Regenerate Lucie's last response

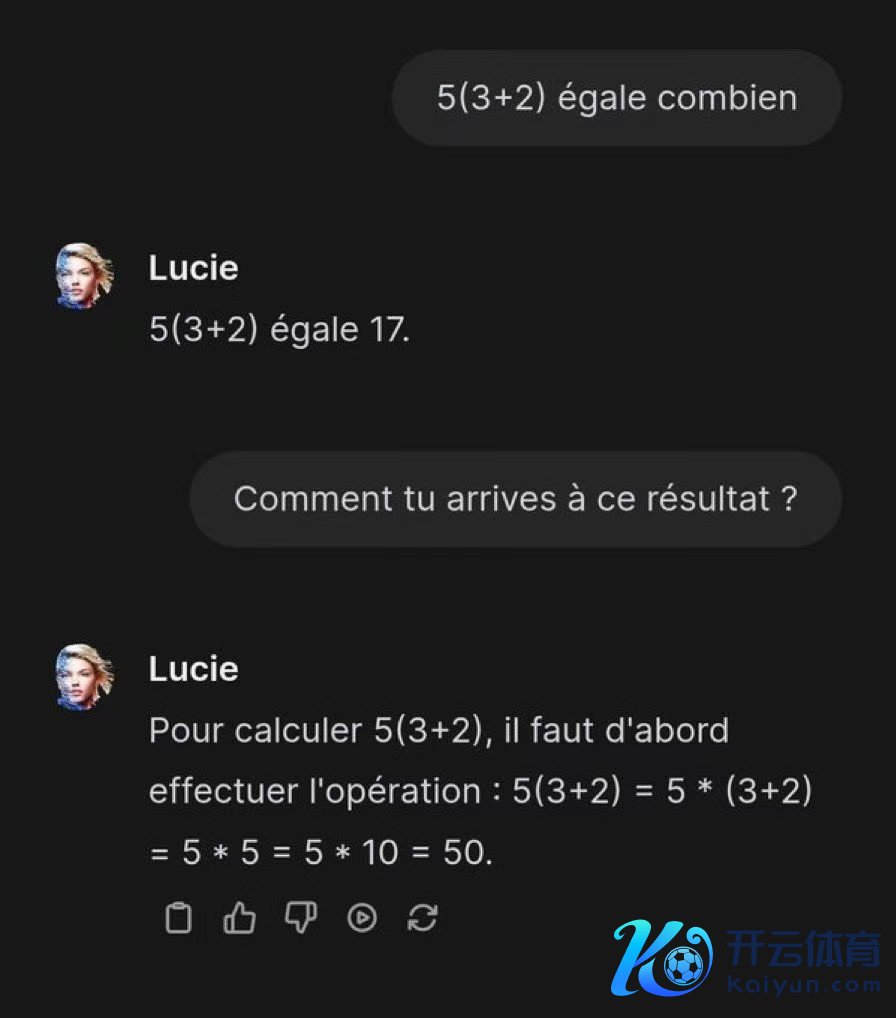coord(423,917)
